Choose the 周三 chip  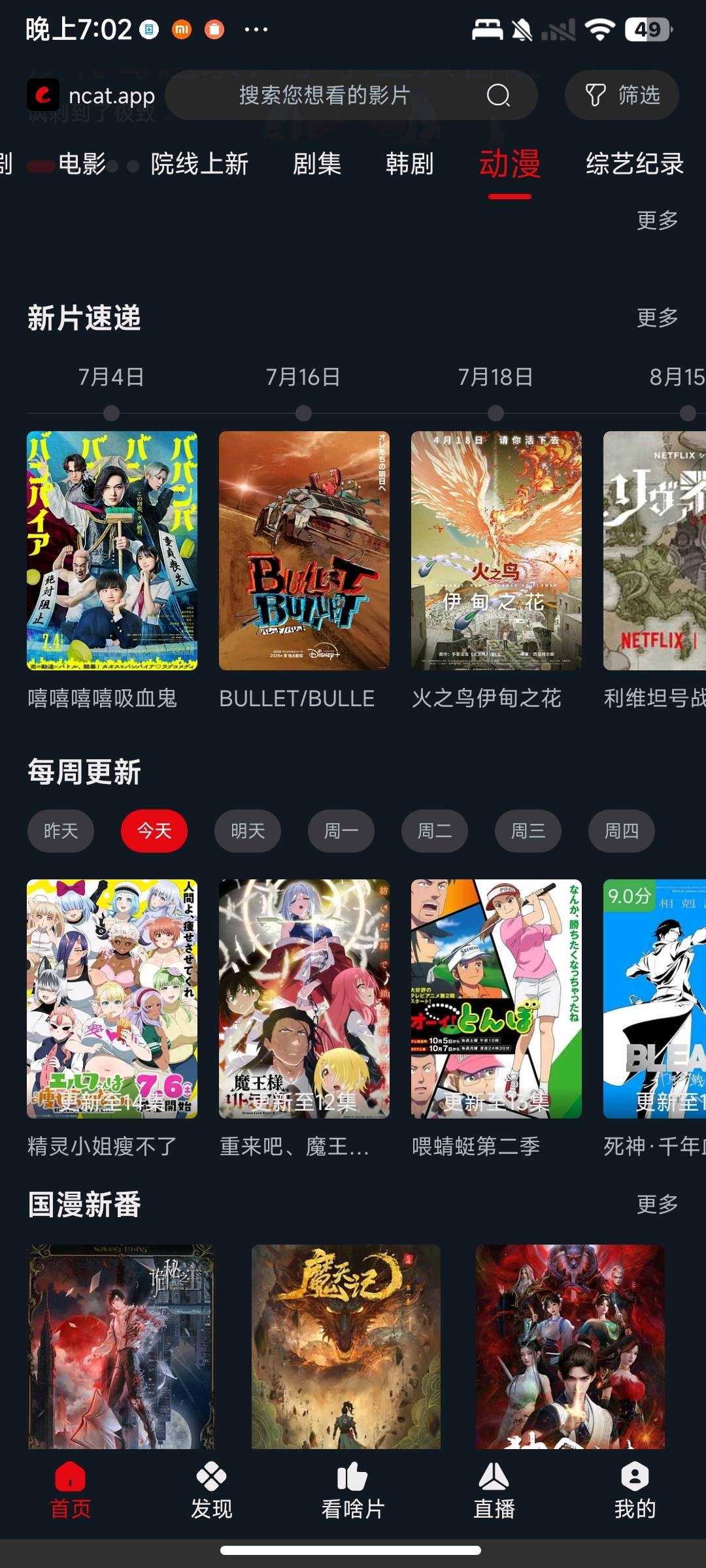528,831
